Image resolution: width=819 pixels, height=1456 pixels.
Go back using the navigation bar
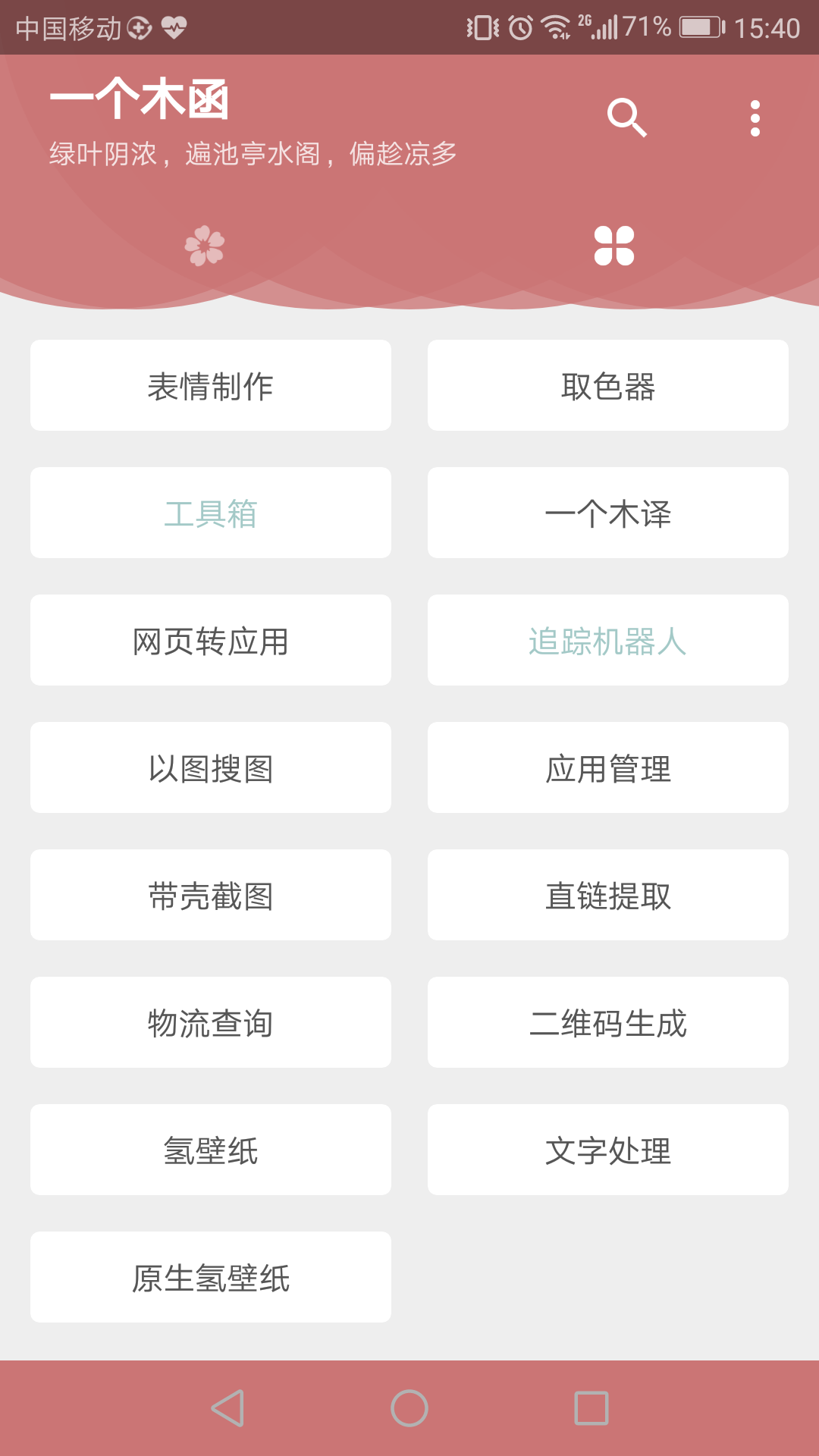coord(227,1408)
